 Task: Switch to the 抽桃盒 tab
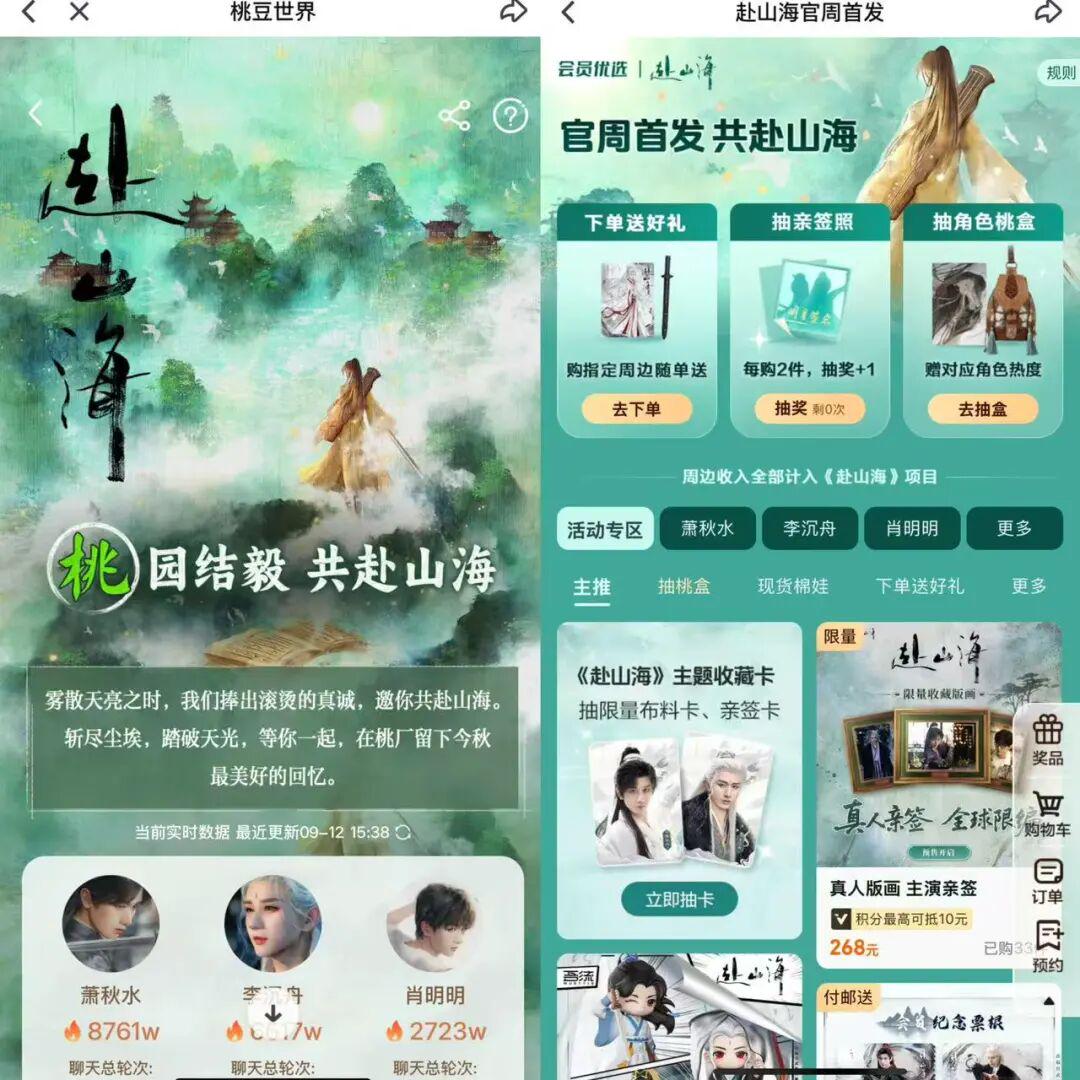(x=684, y=587)
